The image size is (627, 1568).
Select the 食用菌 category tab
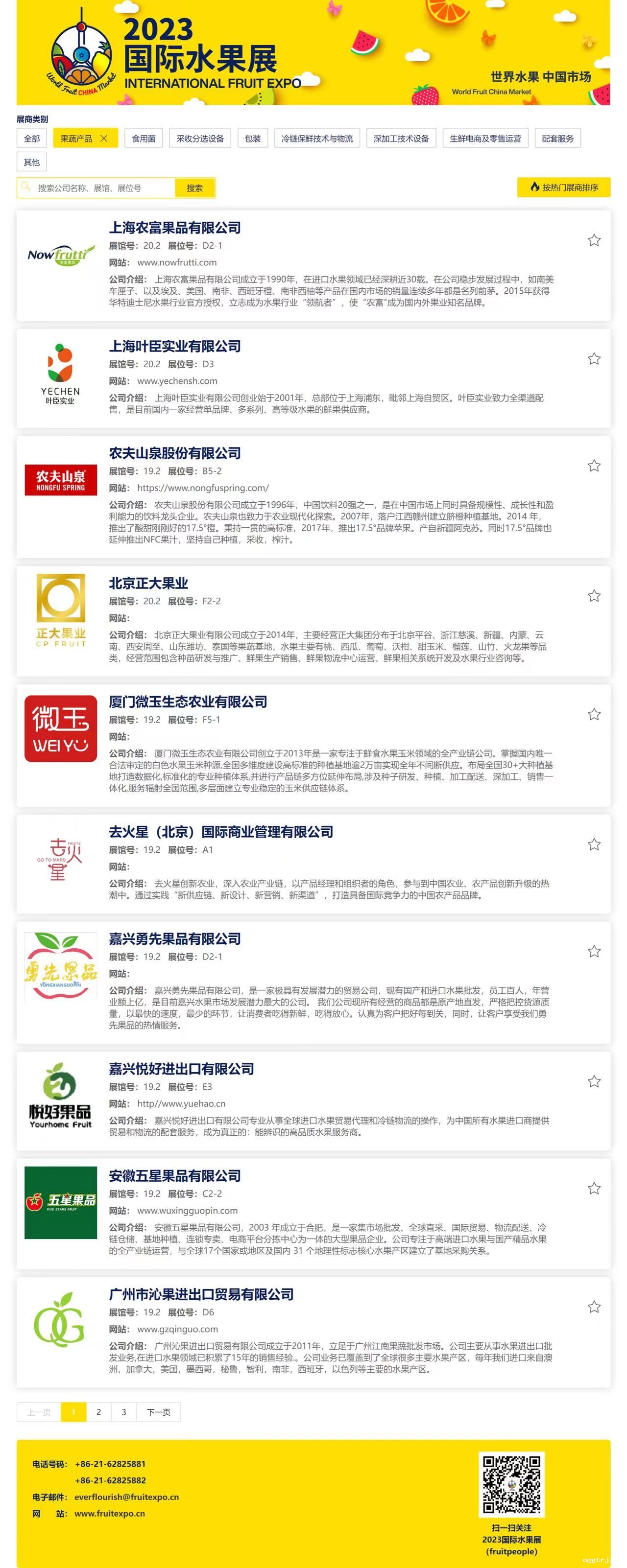[x=145, y=138]
